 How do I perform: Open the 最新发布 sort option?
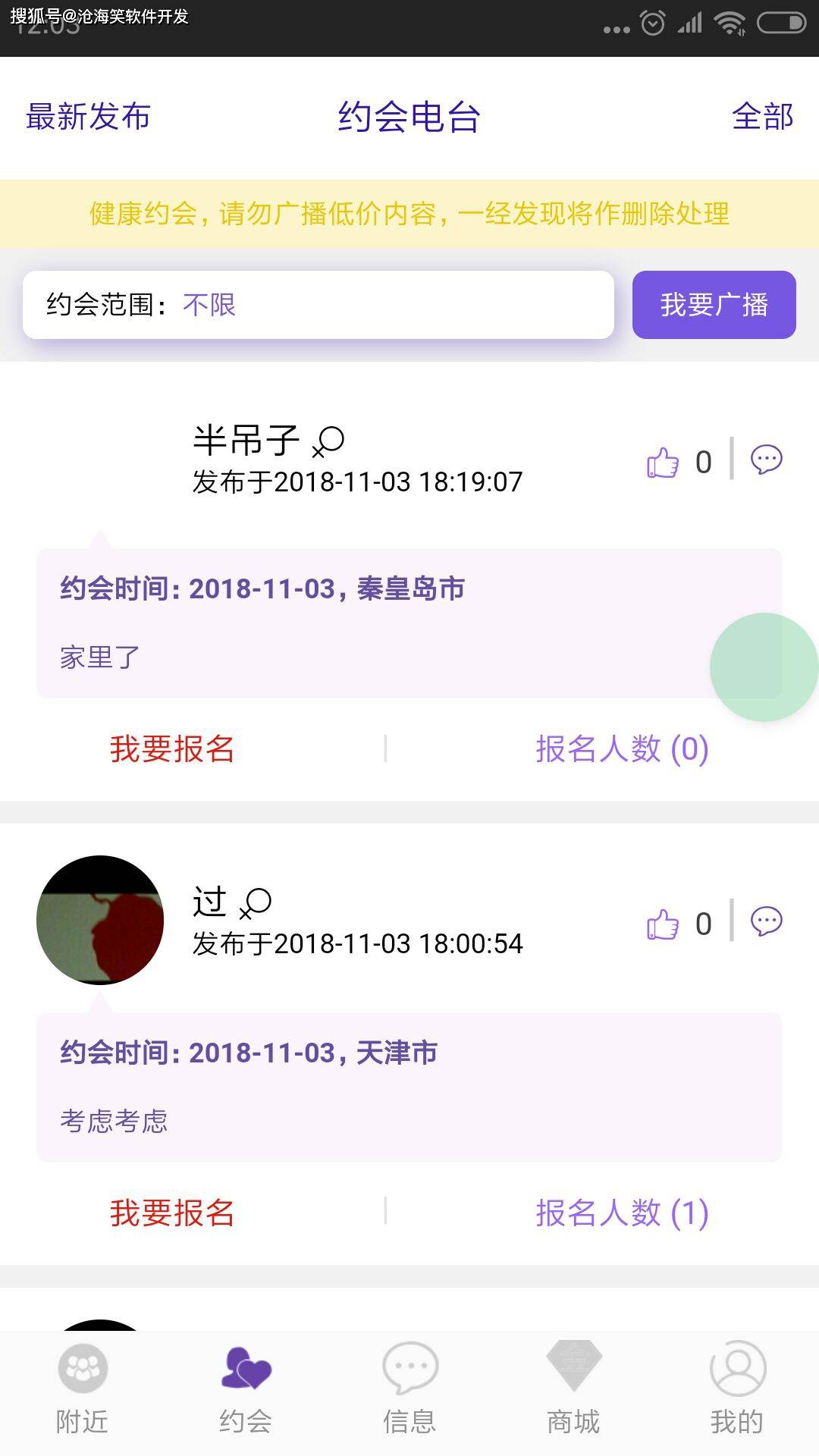pyautogui.click(x=88, y=117)
